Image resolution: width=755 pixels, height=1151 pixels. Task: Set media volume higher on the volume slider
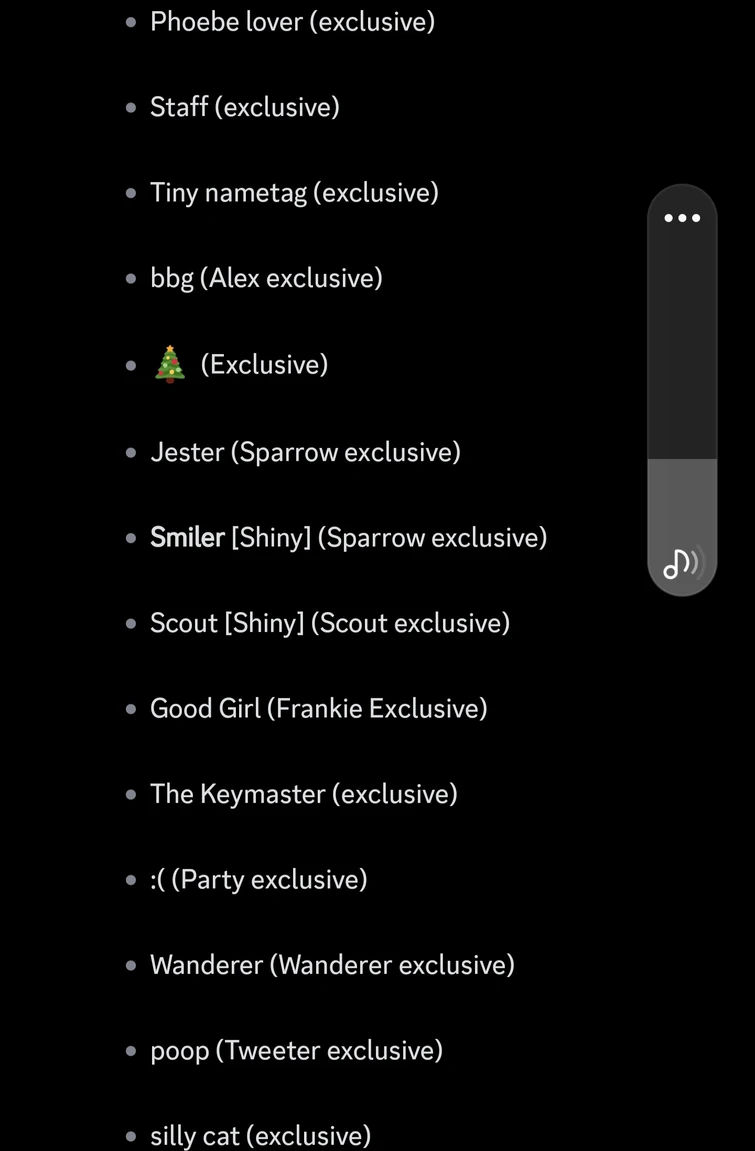point(682,350)
